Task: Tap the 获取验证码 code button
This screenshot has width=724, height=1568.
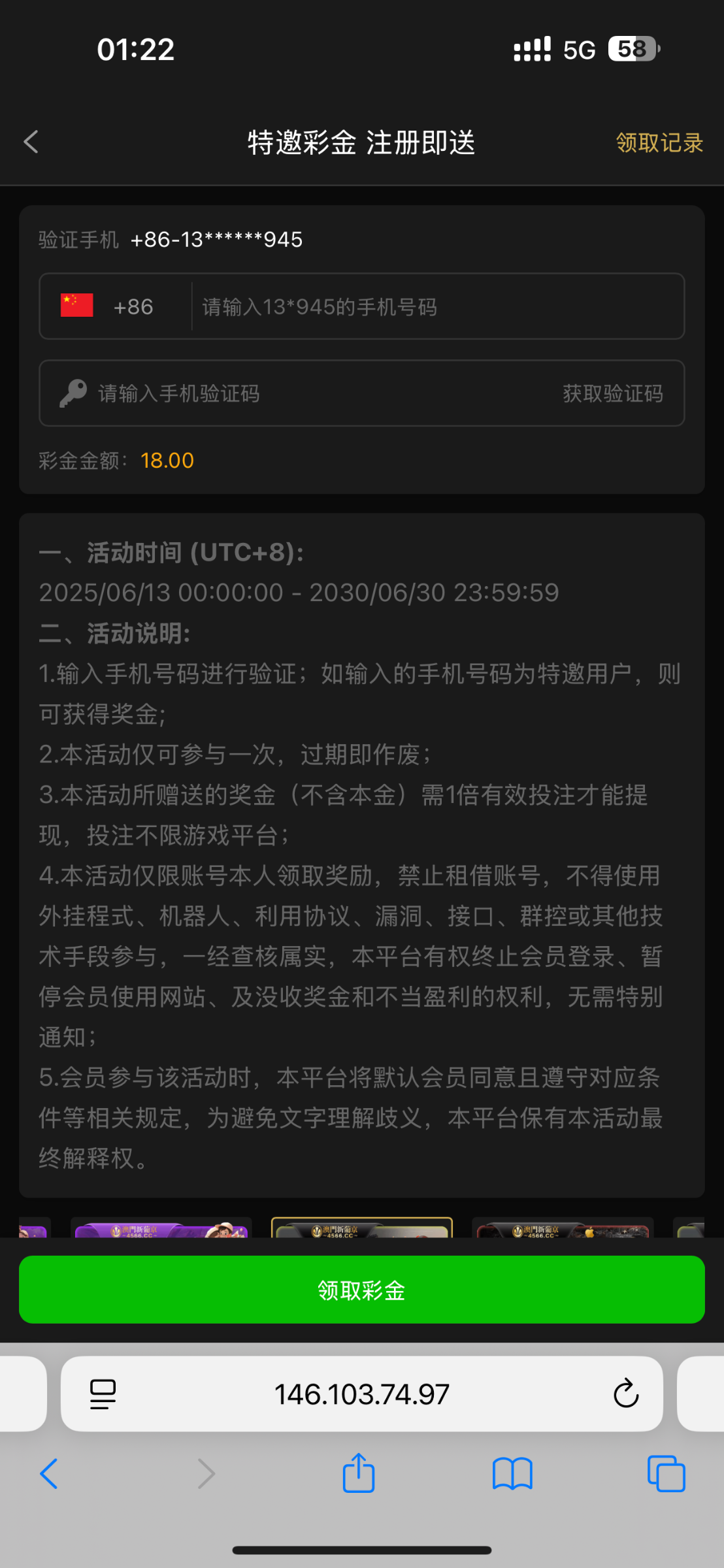Action: [x=612, y=393]
